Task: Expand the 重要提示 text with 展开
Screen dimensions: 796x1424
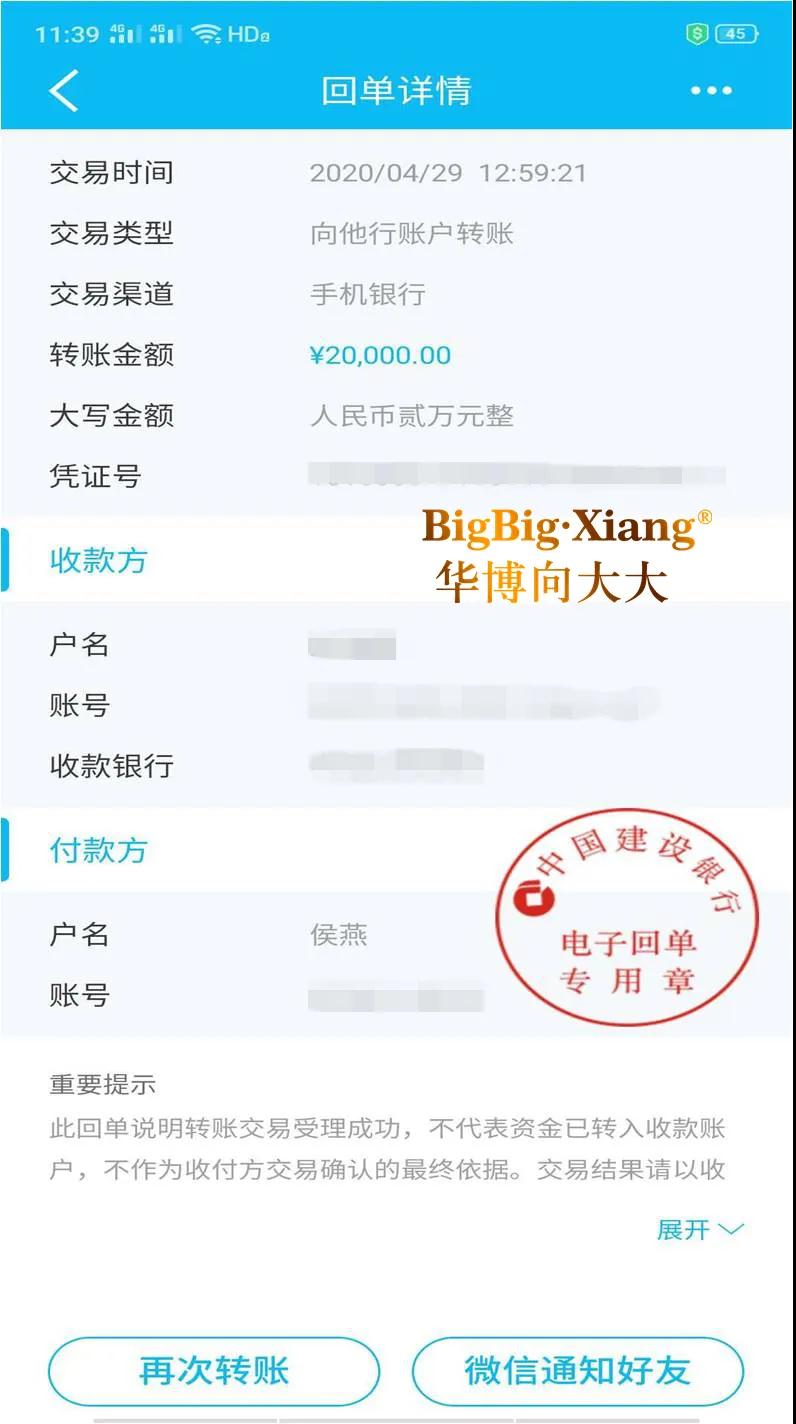Action: [x=699, y=1230]
